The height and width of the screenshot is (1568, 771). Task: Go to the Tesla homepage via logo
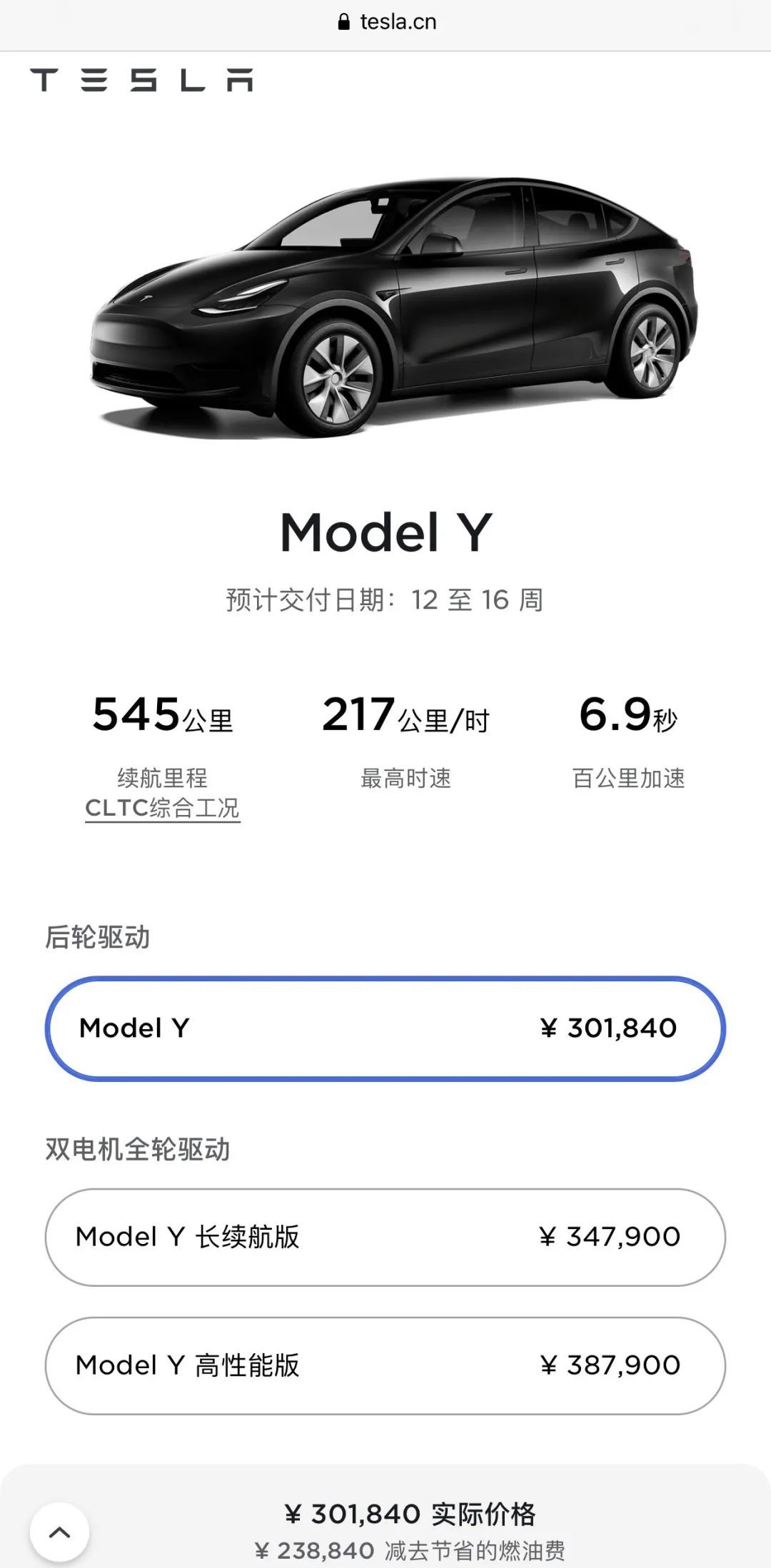click(x=141, y=80)
